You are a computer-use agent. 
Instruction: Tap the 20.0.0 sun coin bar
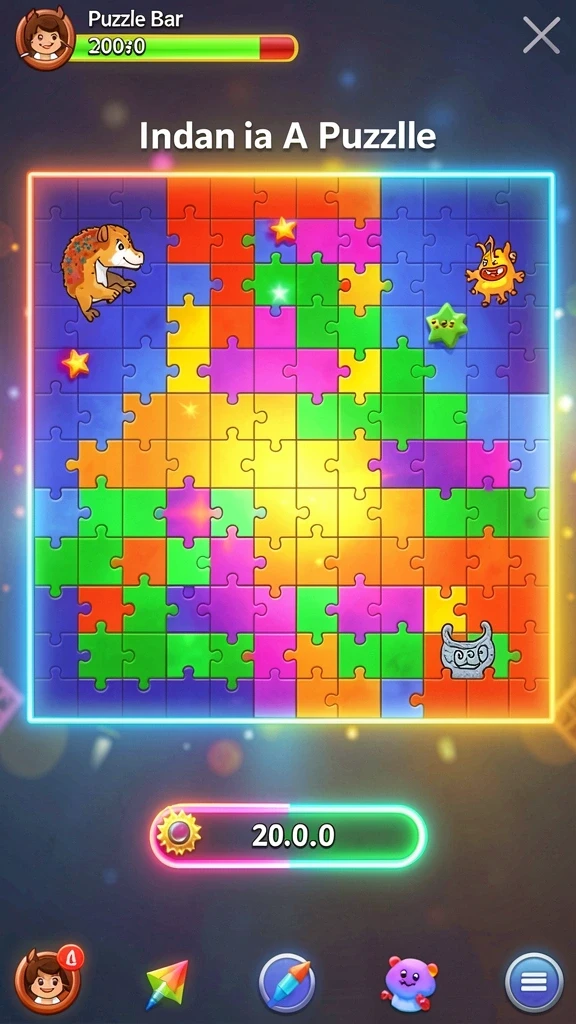289,836
